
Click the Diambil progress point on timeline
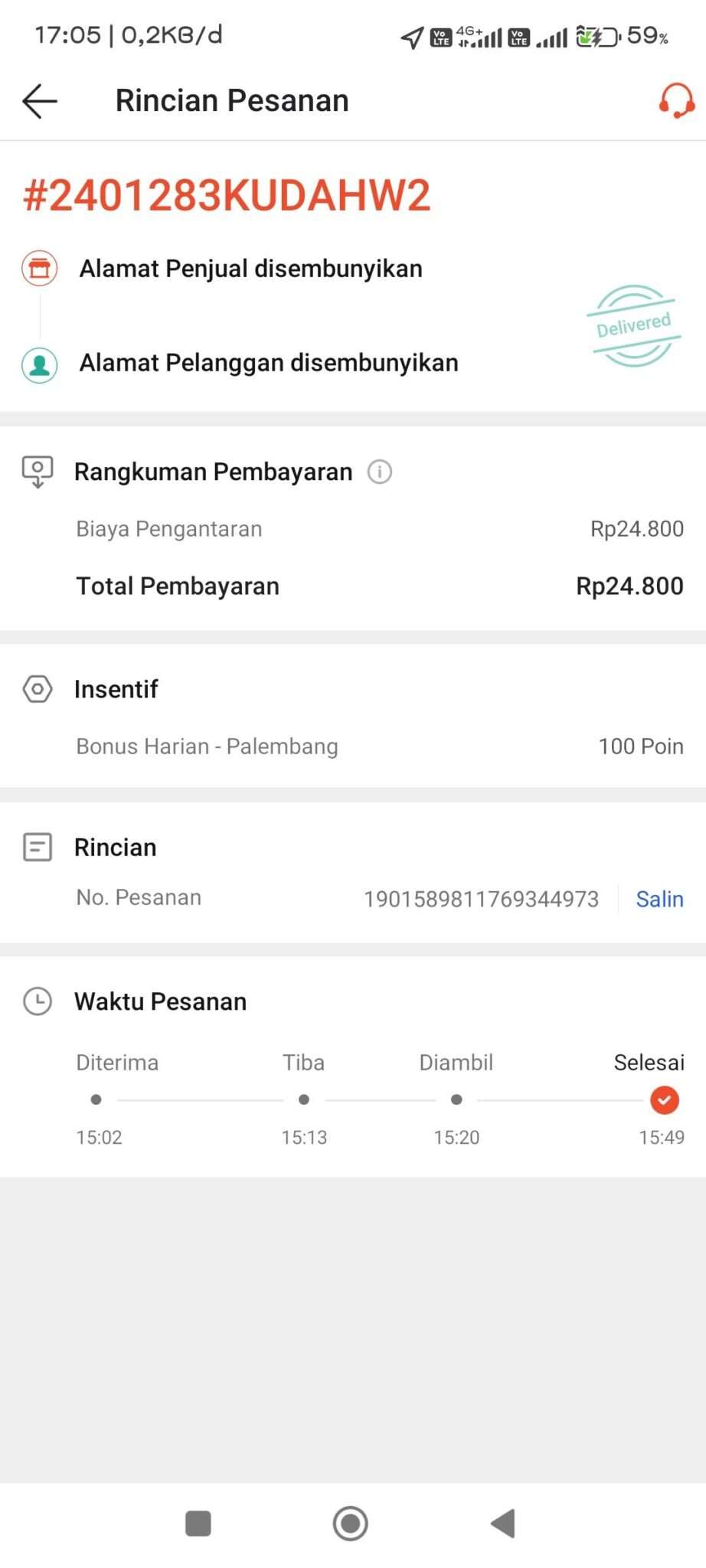click(x=456, y=1099)
